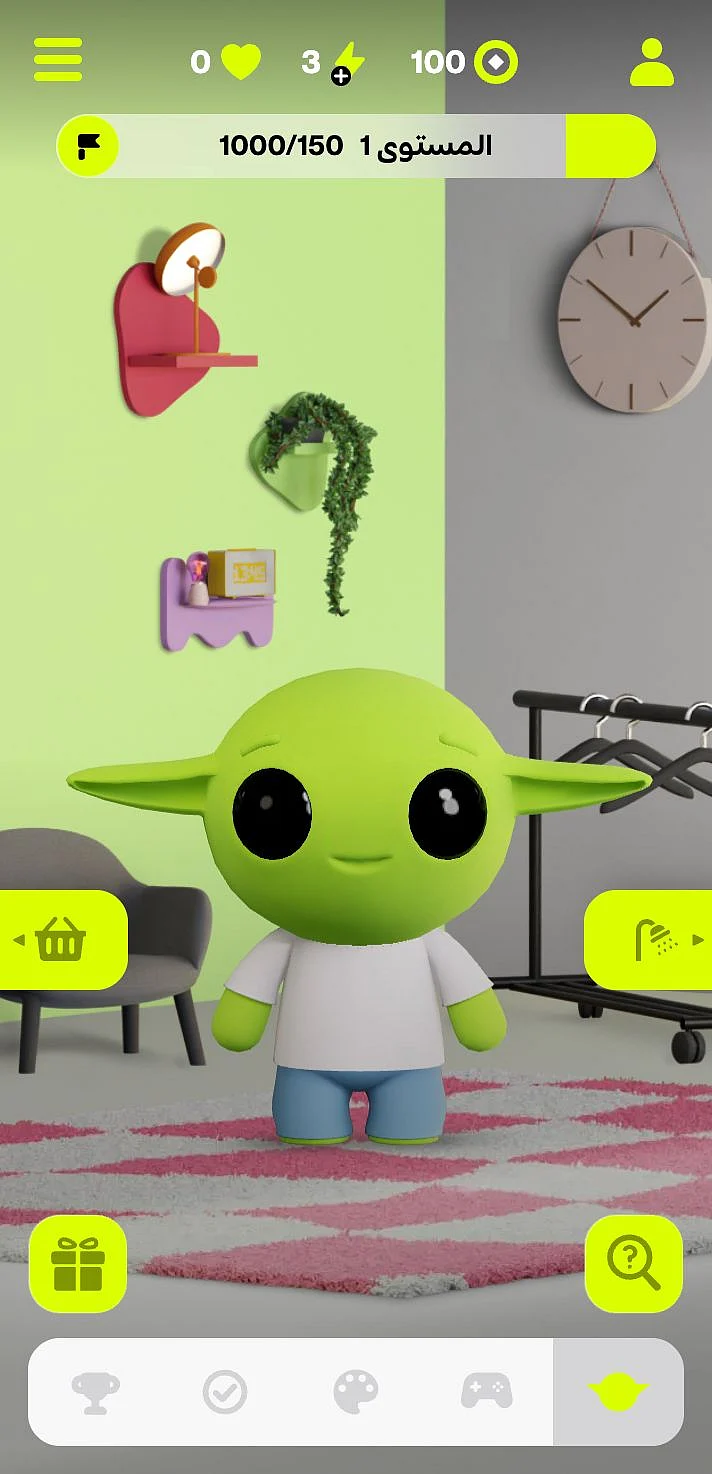
Task: Open the gift box reward
Action: pyautogui.click(x=78, y=1264)
